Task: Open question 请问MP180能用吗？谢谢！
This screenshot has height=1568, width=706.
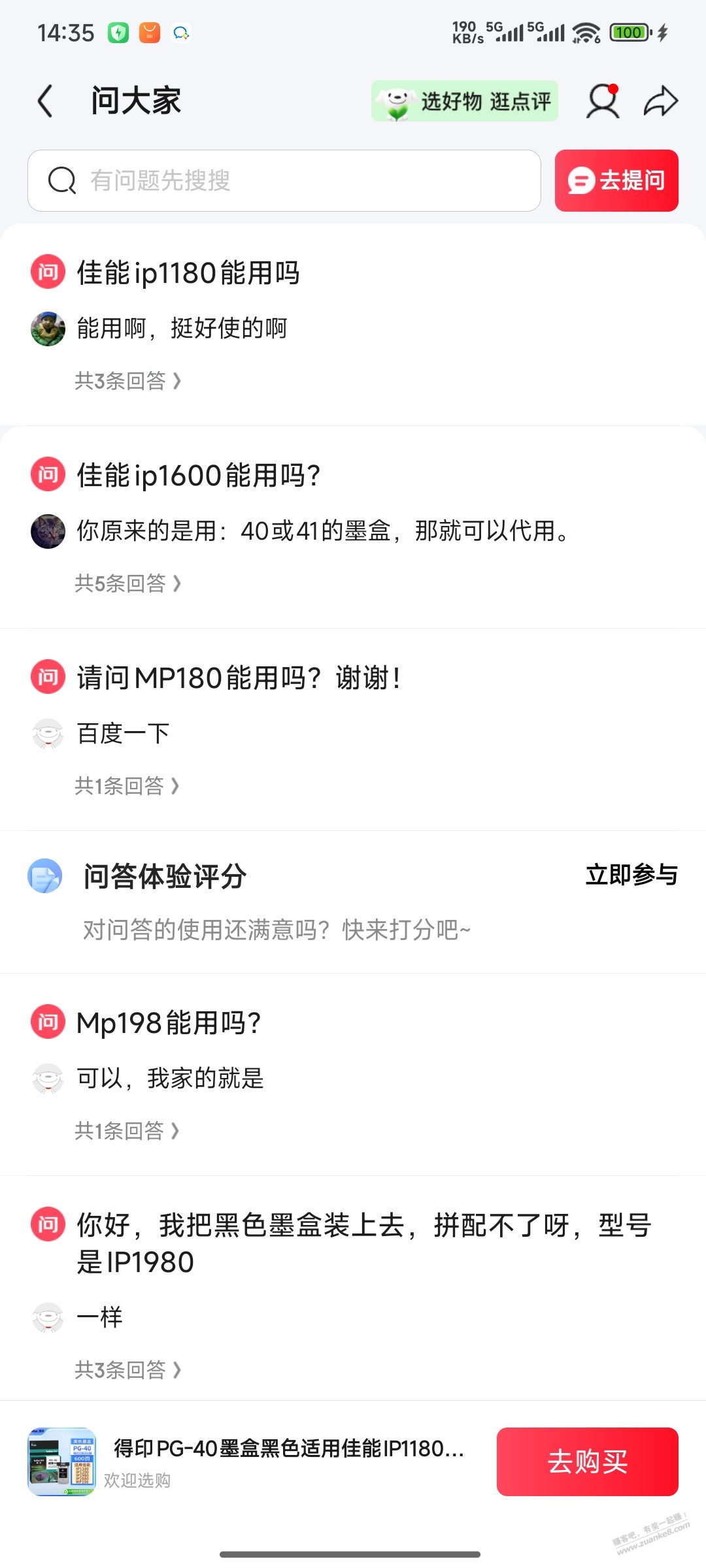Action: point(239,678)
